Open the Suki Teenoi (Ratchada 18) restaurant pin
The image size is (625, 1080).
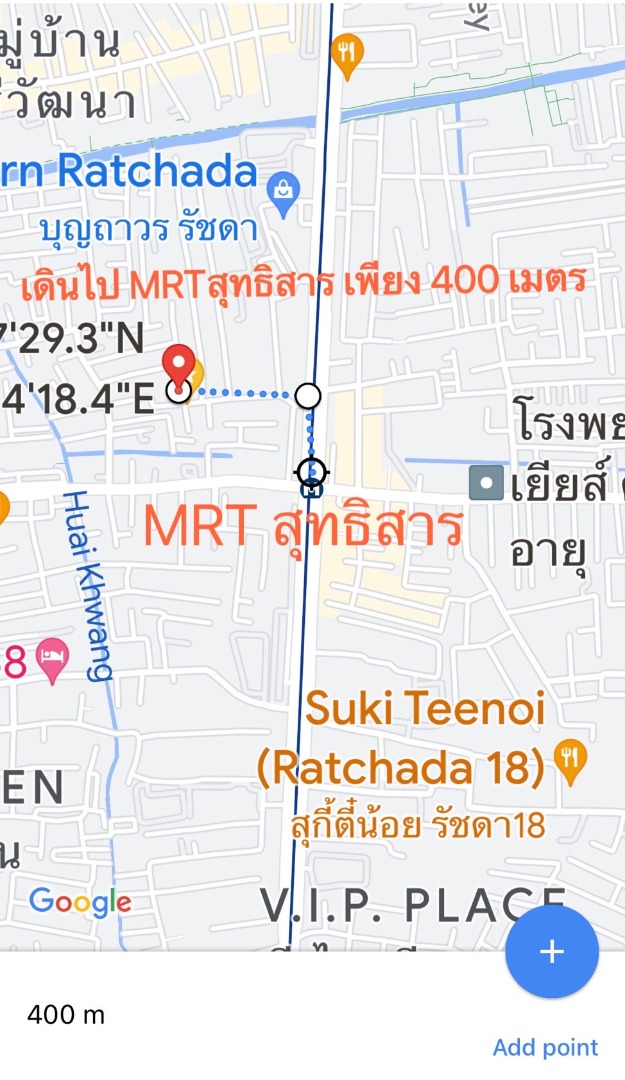pyautogui.click(x=571, y=762)
